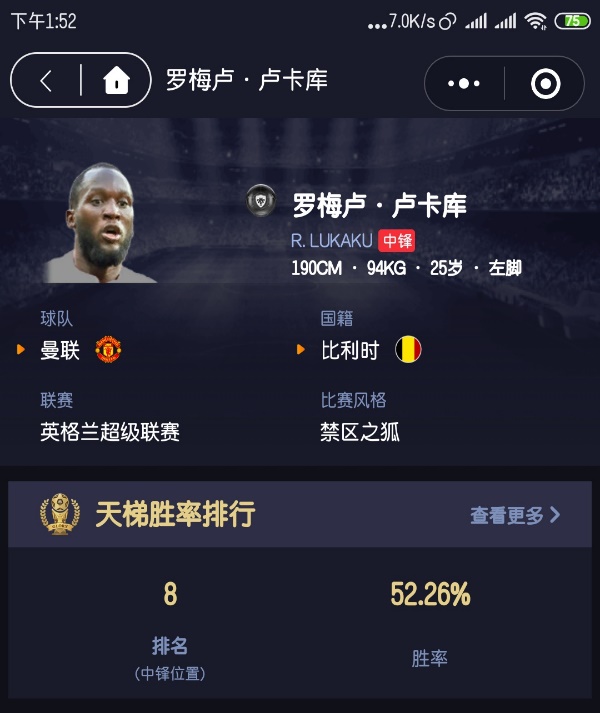Open the 比利时 nationality page

pyautogui.click(x=350, y=351)
